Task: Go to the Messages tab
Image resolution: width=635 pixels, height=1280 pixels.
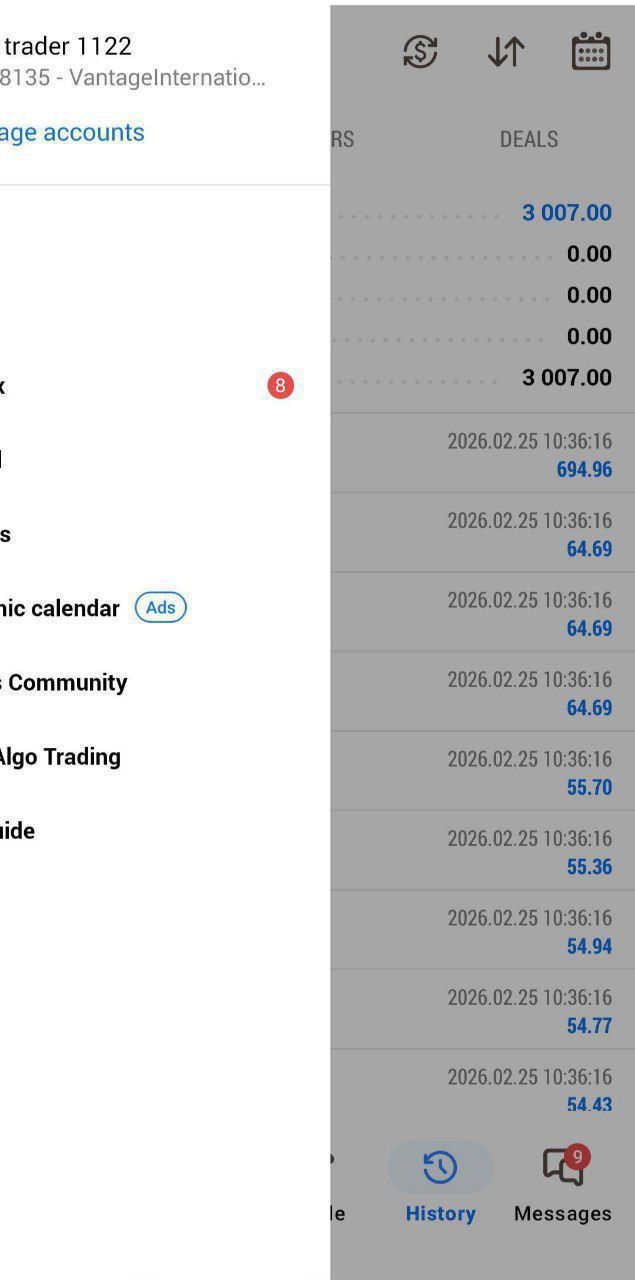Action: tap(562, 1186)
